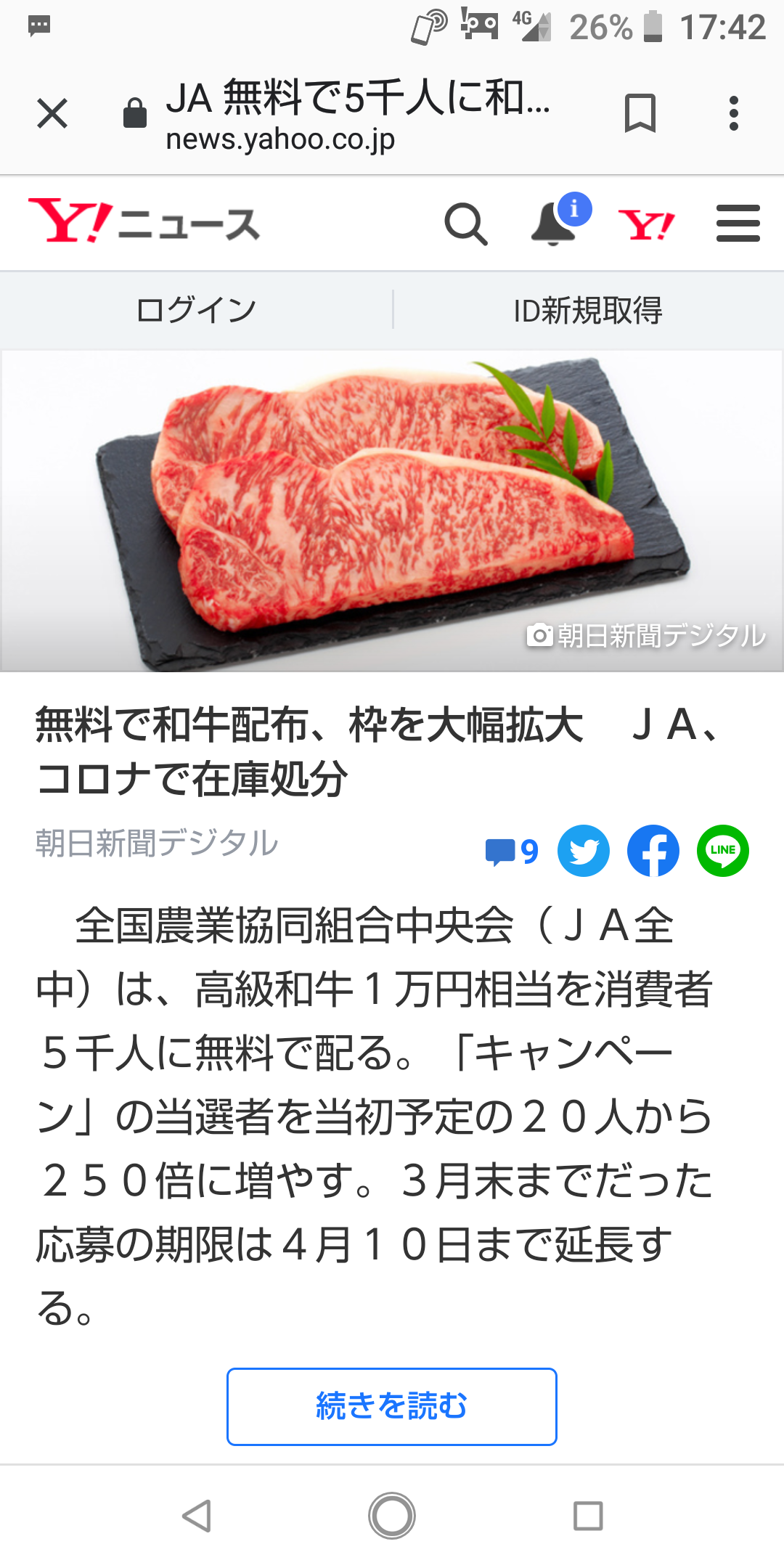Image resolution: width=784 pixels, height=1568 pixels.
Task: Open the wagyu beef article image
Action: click(392, 511)
